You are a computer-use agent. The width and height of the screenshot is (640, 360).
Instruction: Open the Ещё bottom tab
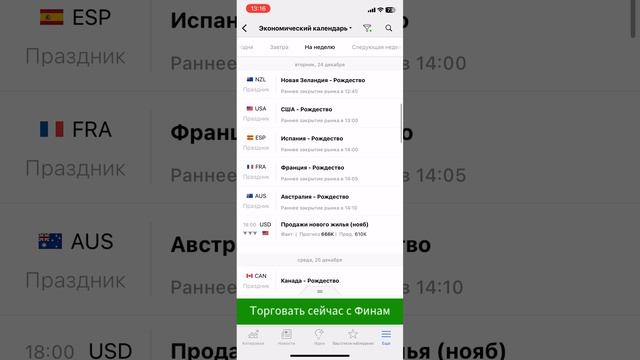point(386,337)
